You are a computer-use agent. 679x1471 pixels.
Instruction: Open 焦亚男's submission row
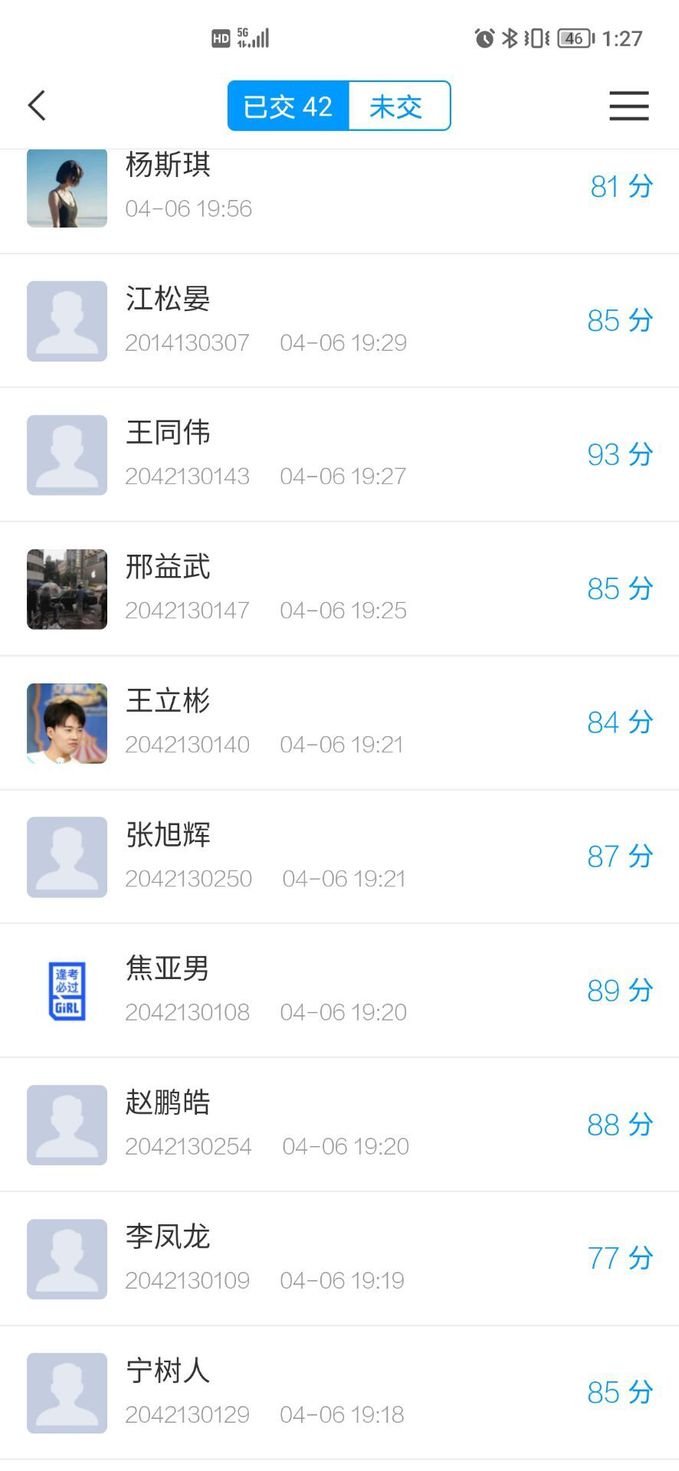point(339,990)
